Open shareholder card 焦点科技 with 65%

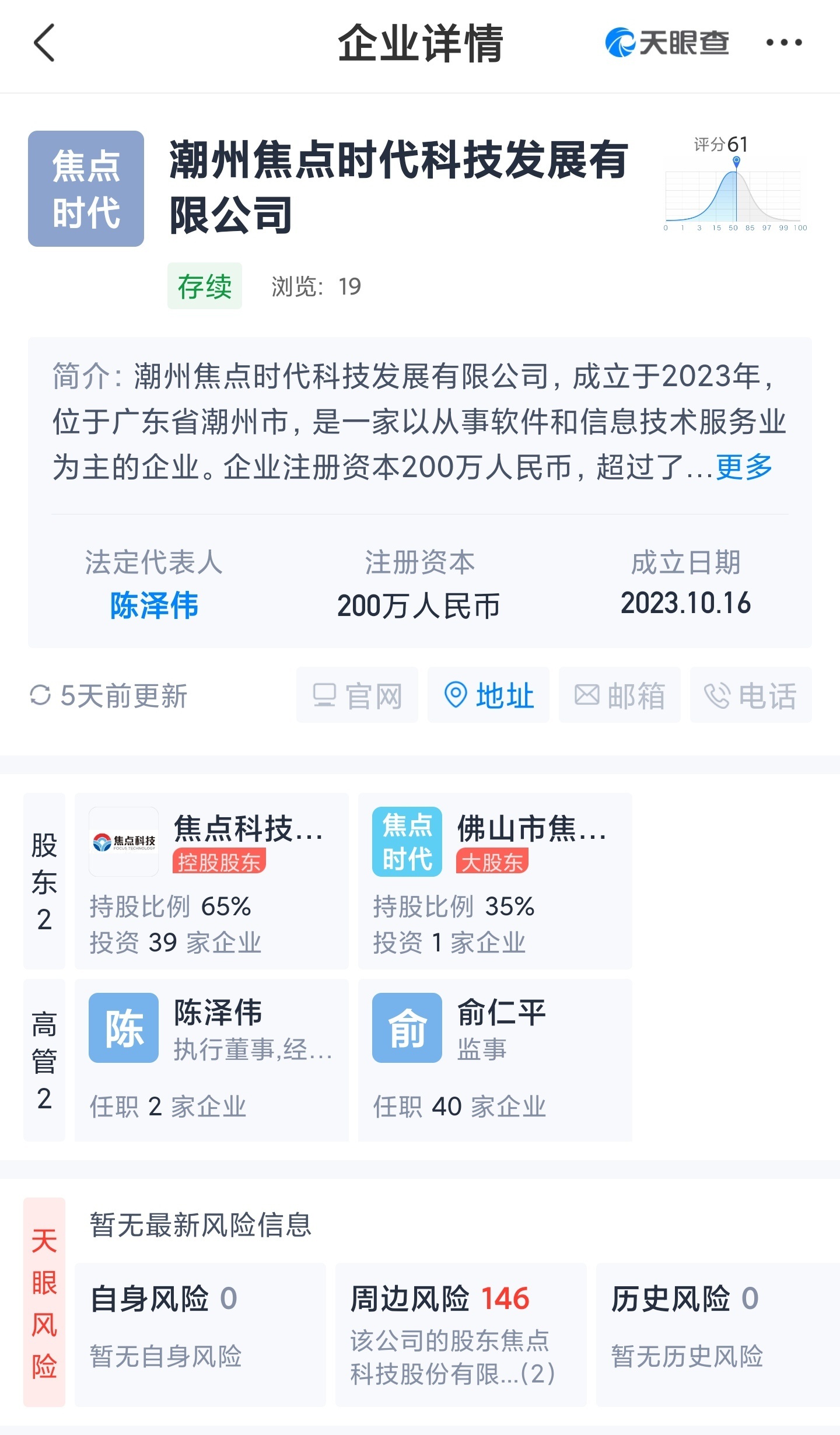click(x=212, y=881)
